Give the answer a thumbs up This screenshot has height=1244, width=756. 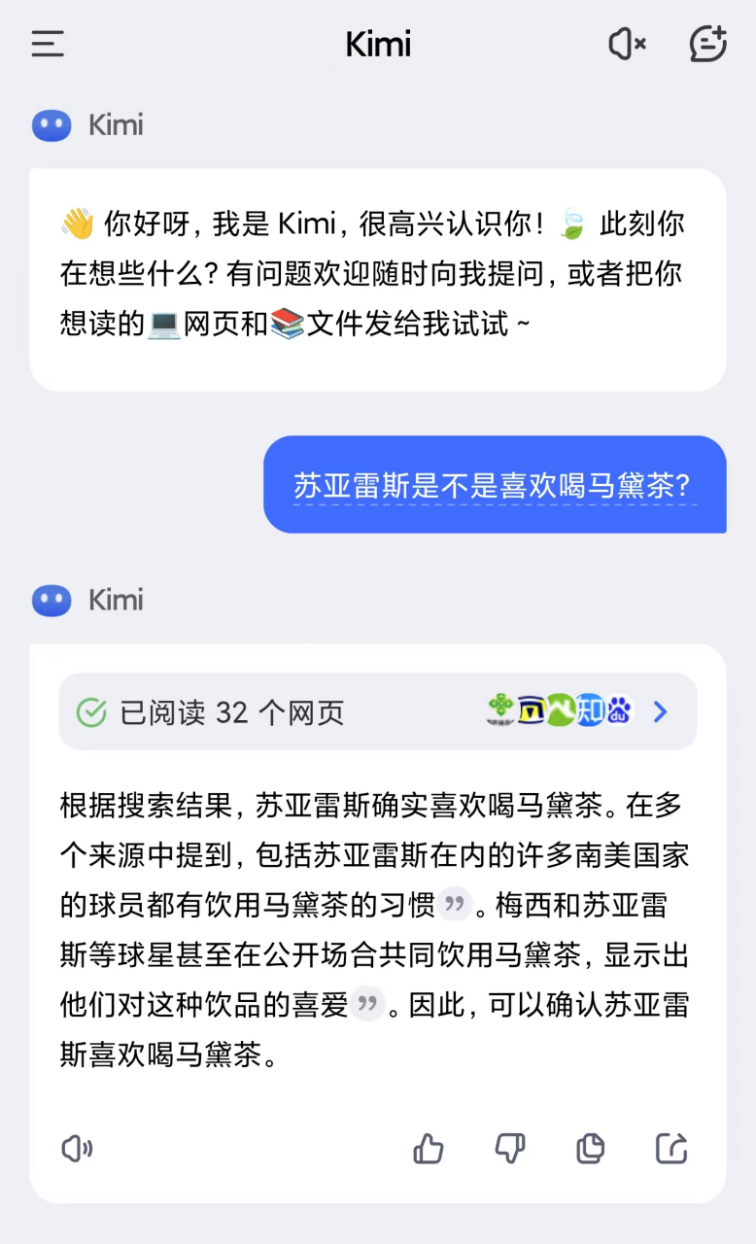pyautogui.click(x=428, y=1149)
